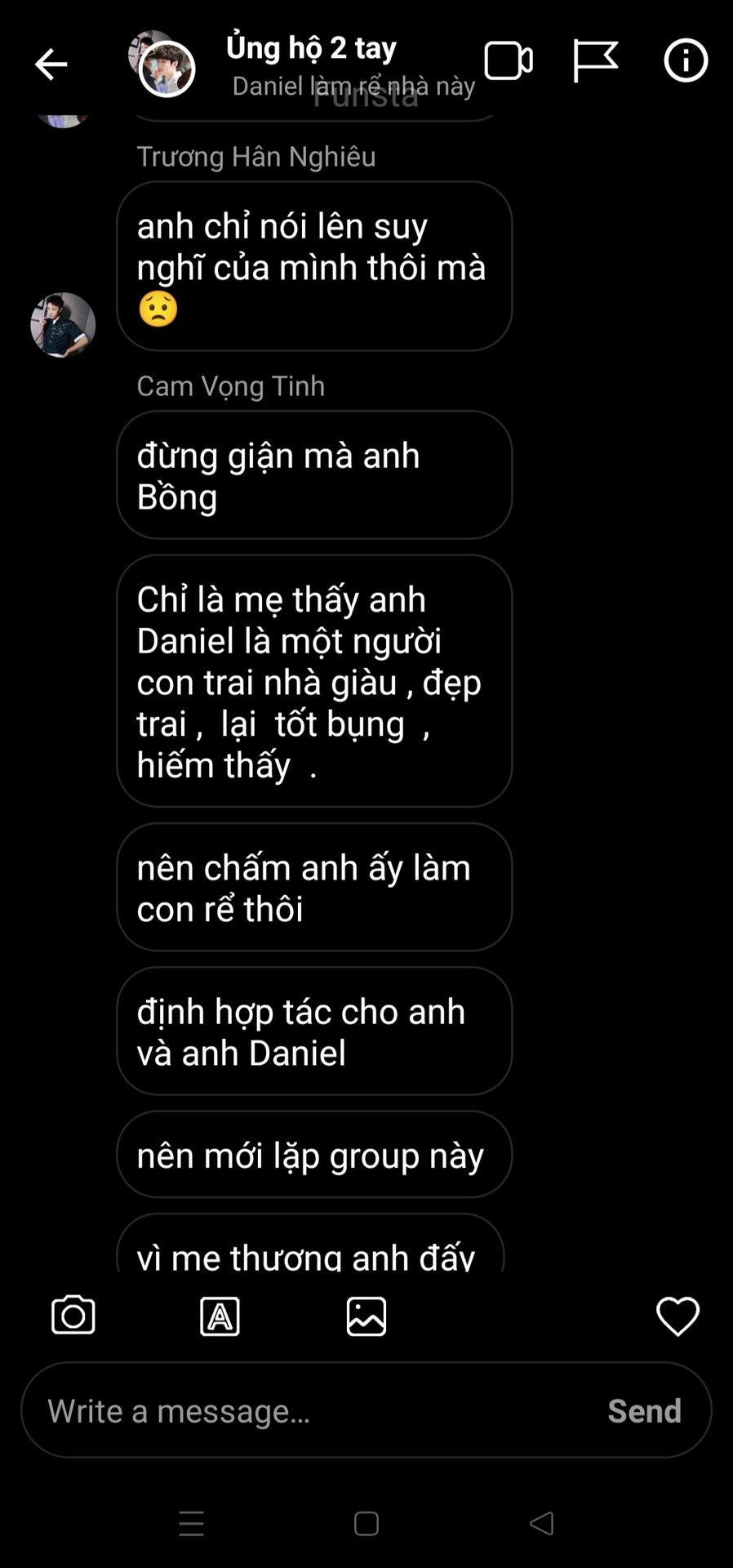Open the recent apps menu
733x1568 pixels.
[x=191, y=1523]
